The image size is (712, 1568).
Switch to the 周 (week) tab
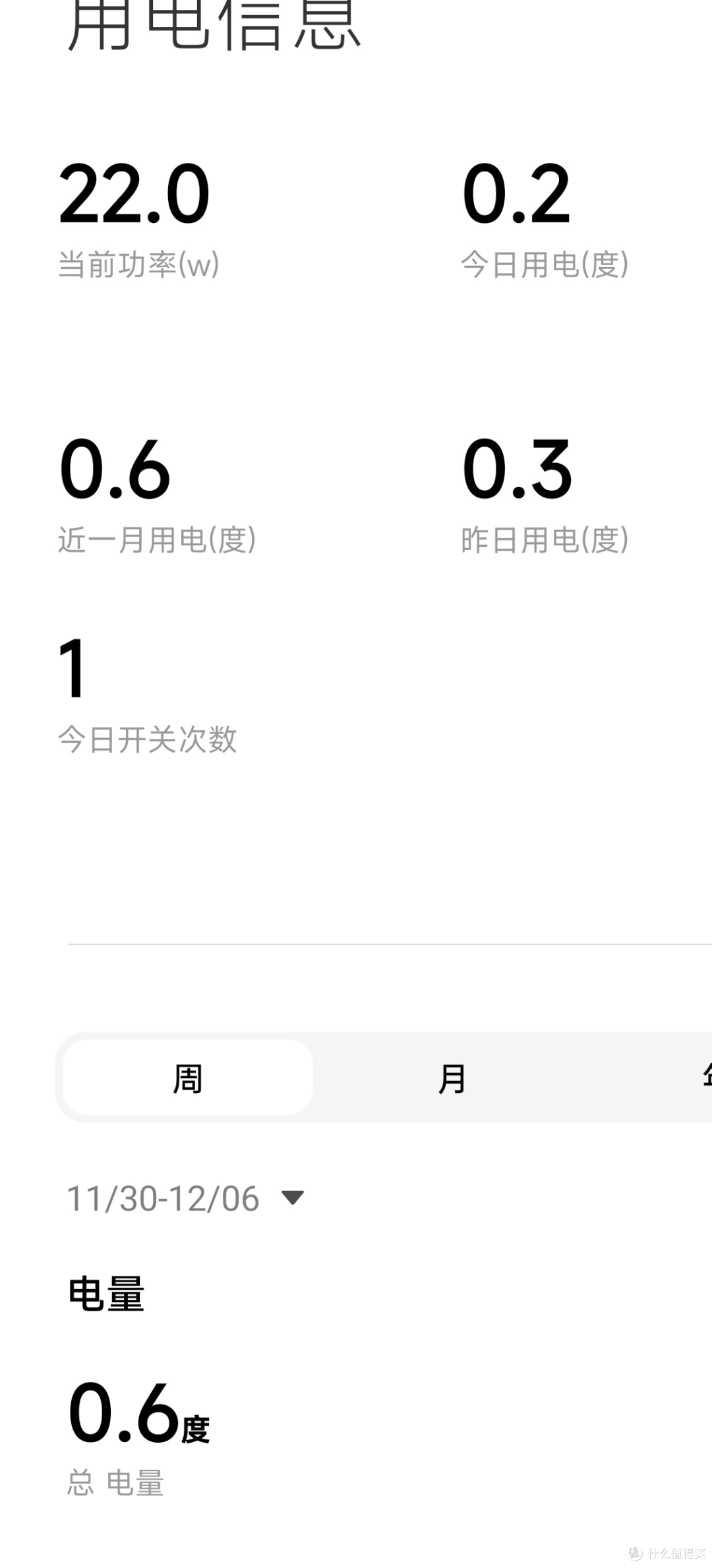[x=188, y=1078]
